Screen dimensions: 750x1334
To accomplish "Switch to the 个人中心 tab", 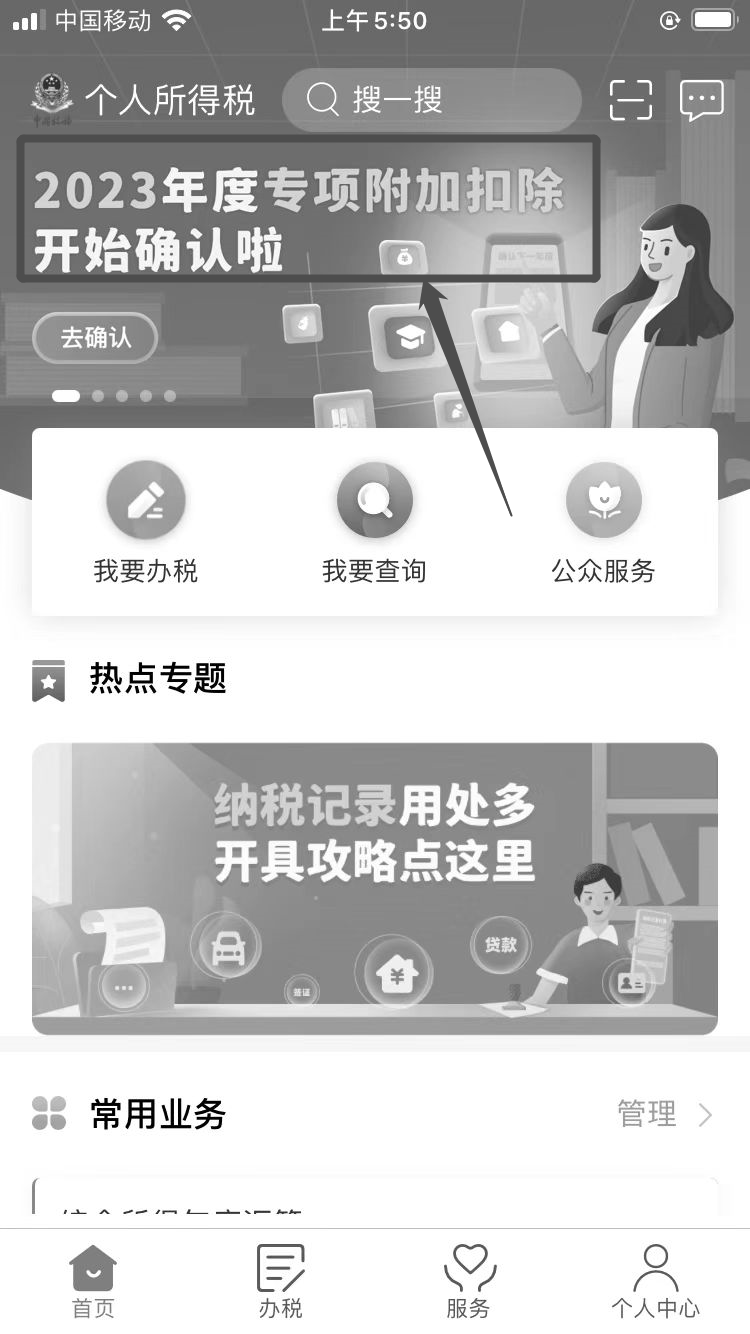I will pyautogui.click(x=655, y=1281).
